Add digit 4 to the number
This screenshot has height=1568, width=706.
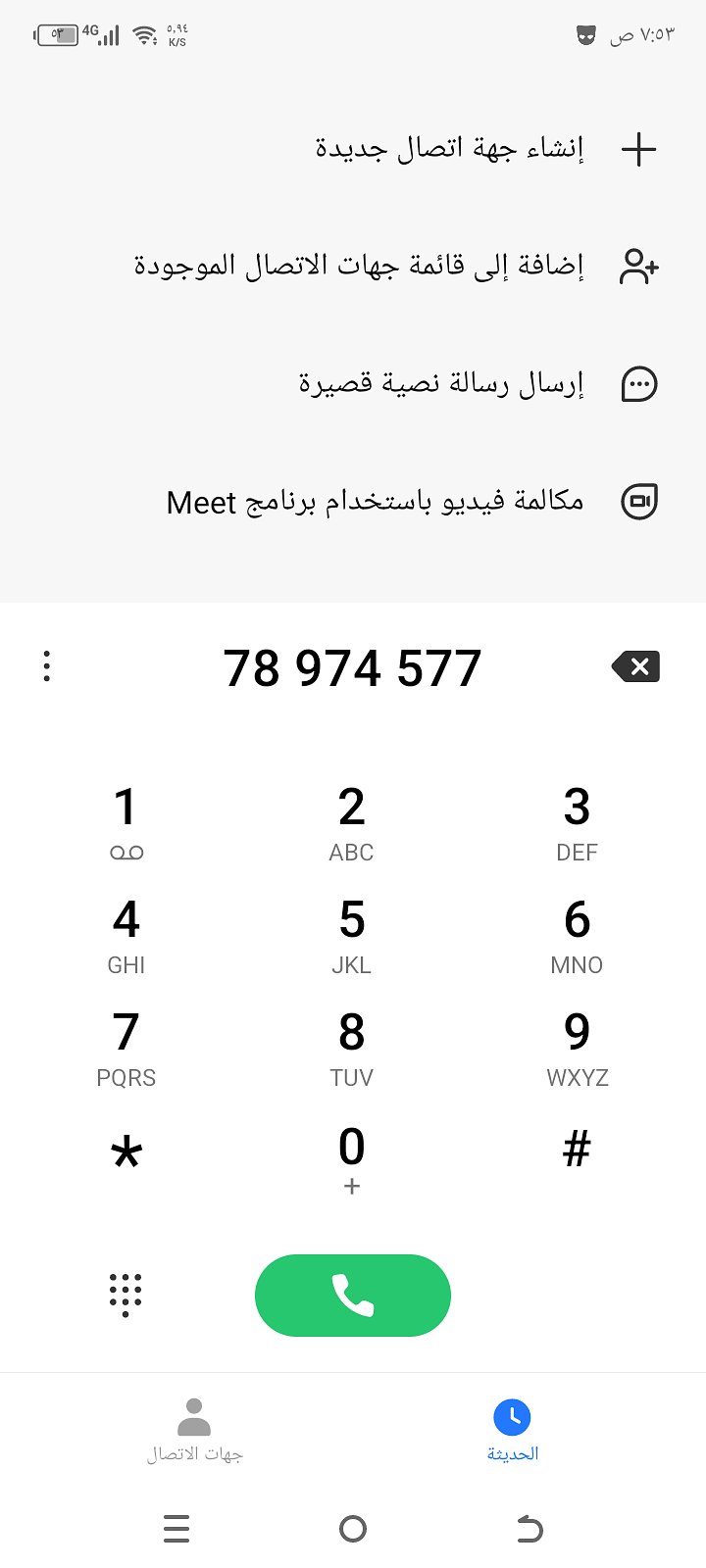pyautogui.click(x=126, y=936)
